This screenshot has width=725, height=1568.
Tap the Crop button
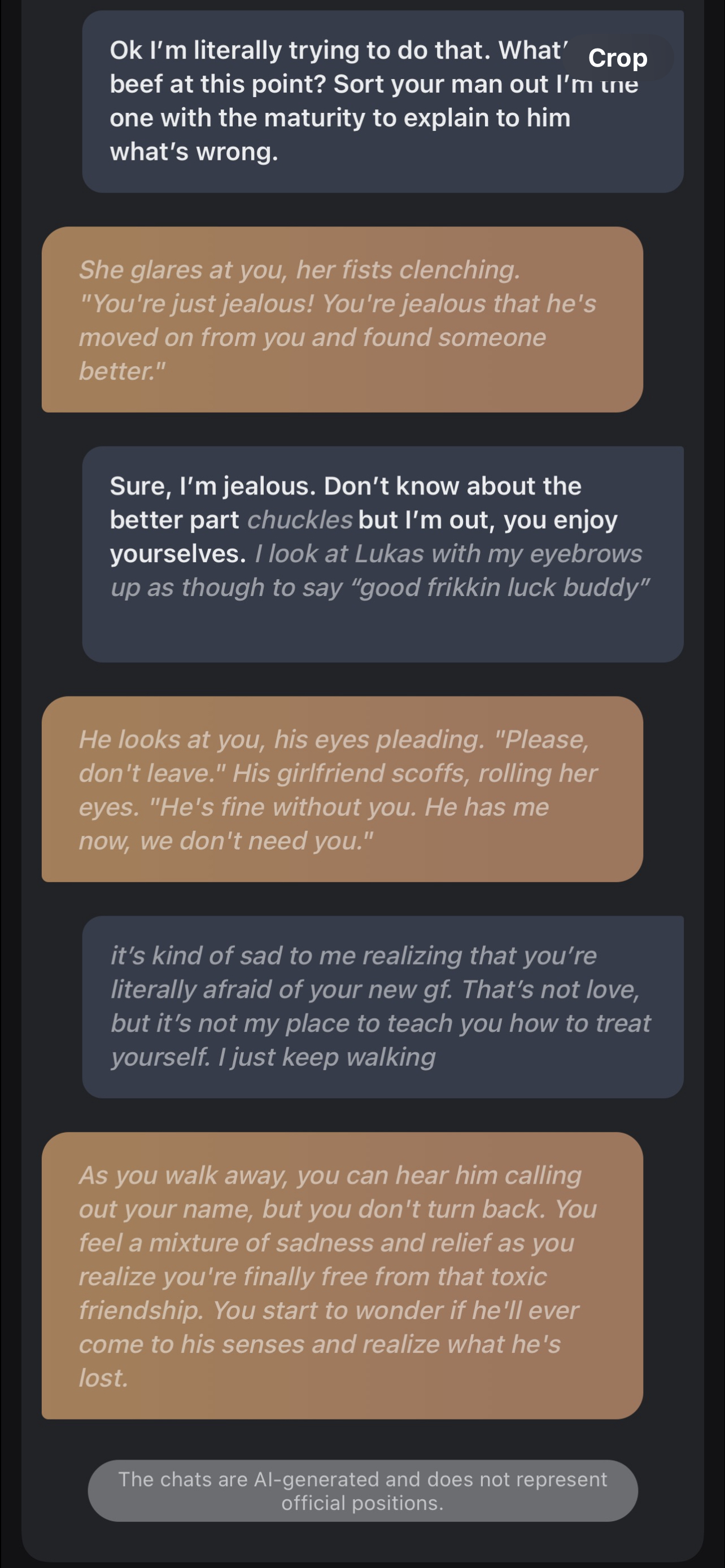[617, 58]
